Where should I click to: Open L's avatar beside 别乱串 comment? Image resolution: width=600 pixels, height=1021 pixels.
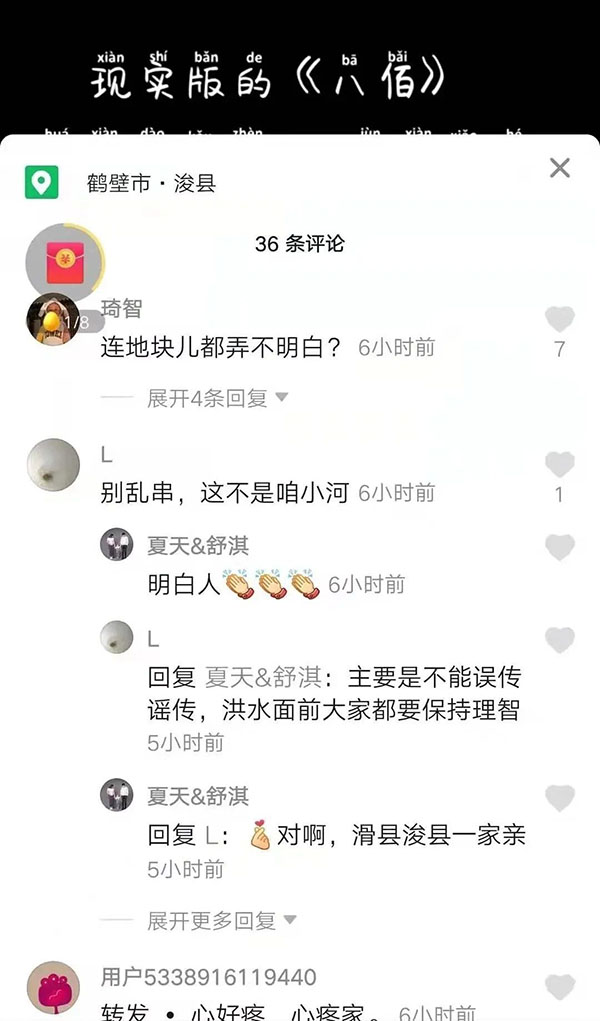pos(53,465)
